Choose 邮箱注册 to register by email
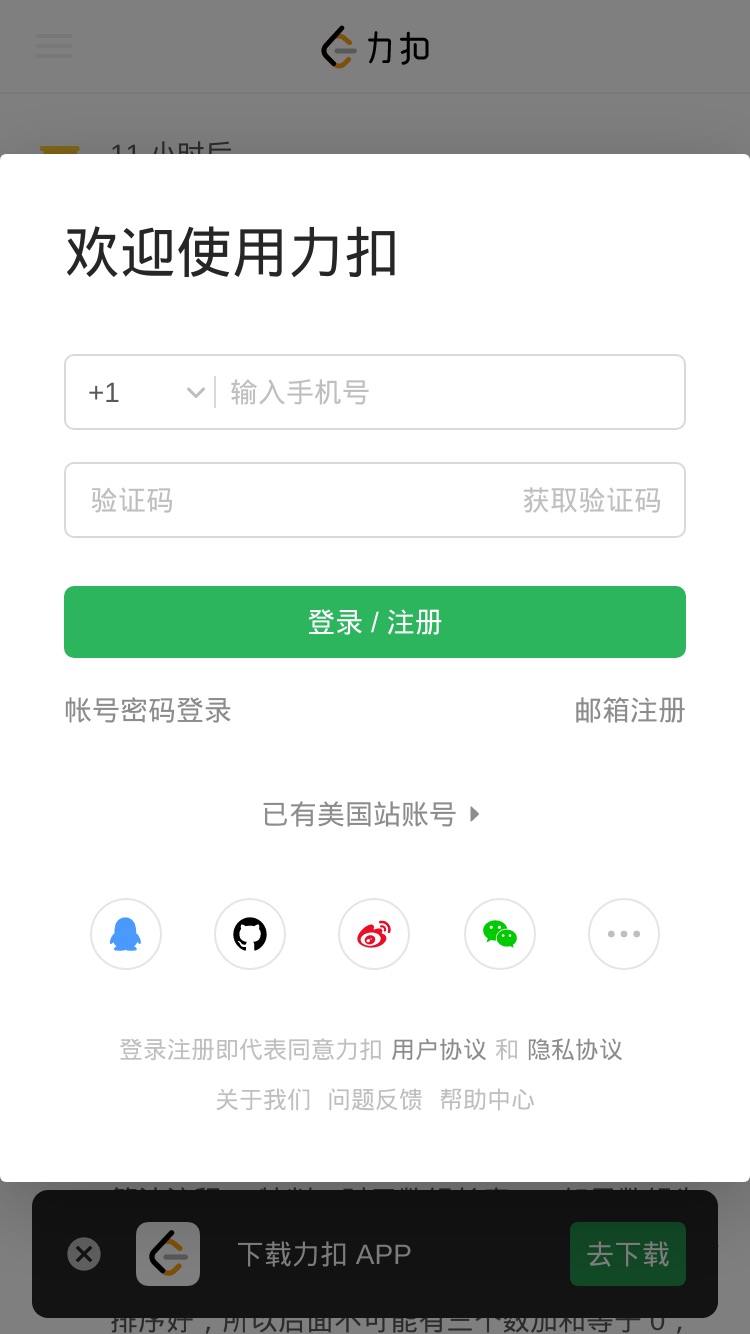 pos(630,711)
